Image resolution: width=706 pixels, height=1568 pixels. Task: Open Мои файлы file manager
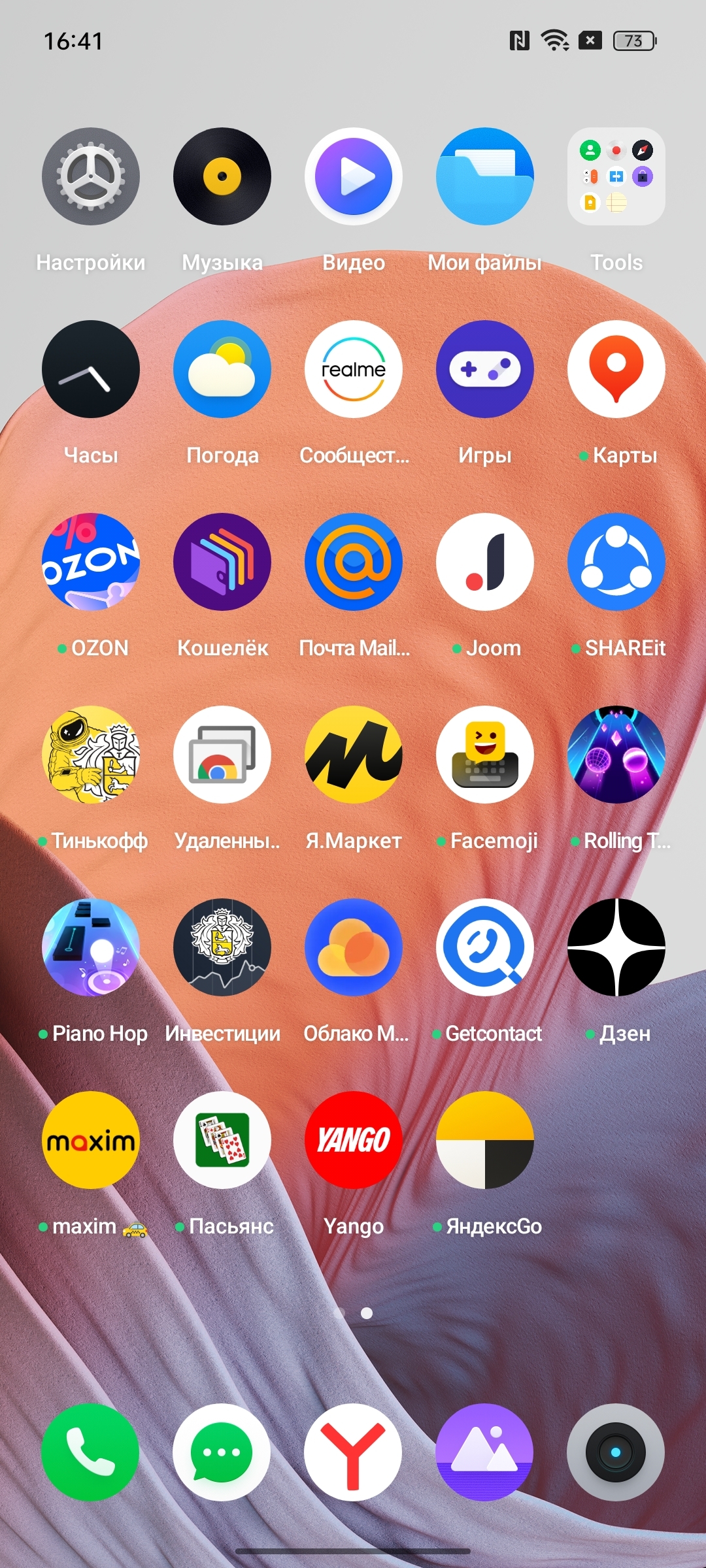coord(485,176)
